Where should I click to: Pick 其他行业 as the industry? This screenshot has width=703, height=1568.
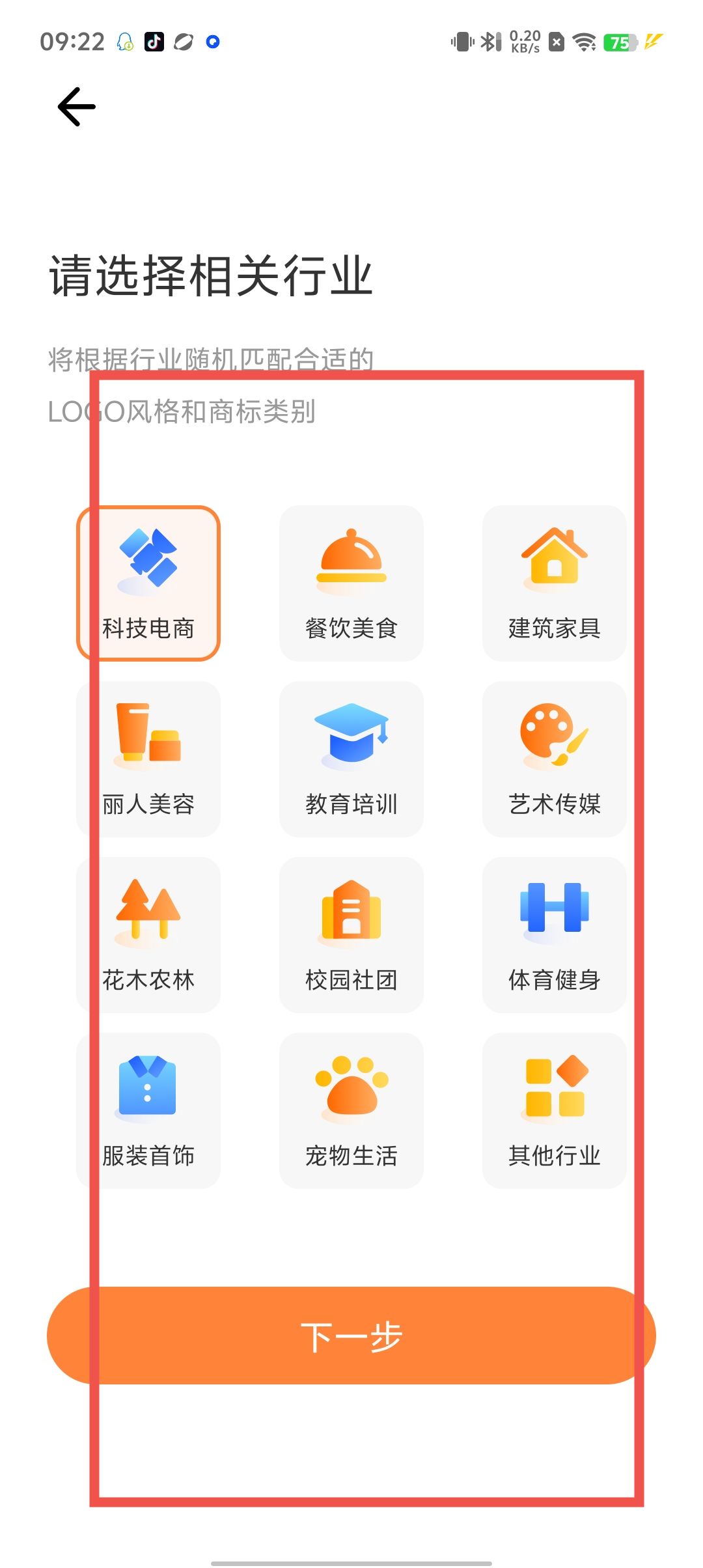[x=554, y=1111]
